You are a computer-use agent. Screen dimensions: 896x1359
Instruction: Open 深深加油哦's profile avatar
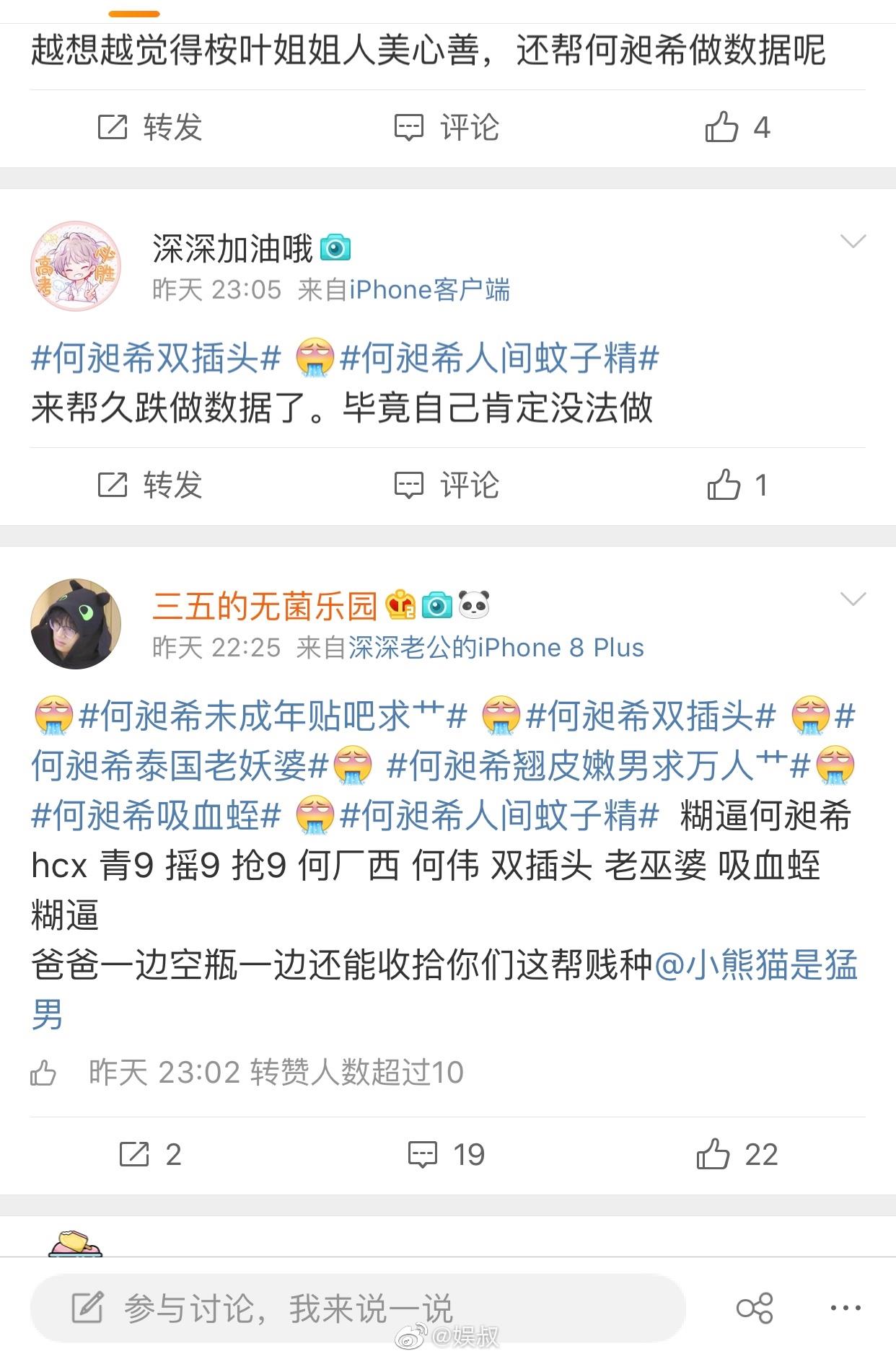76,266
